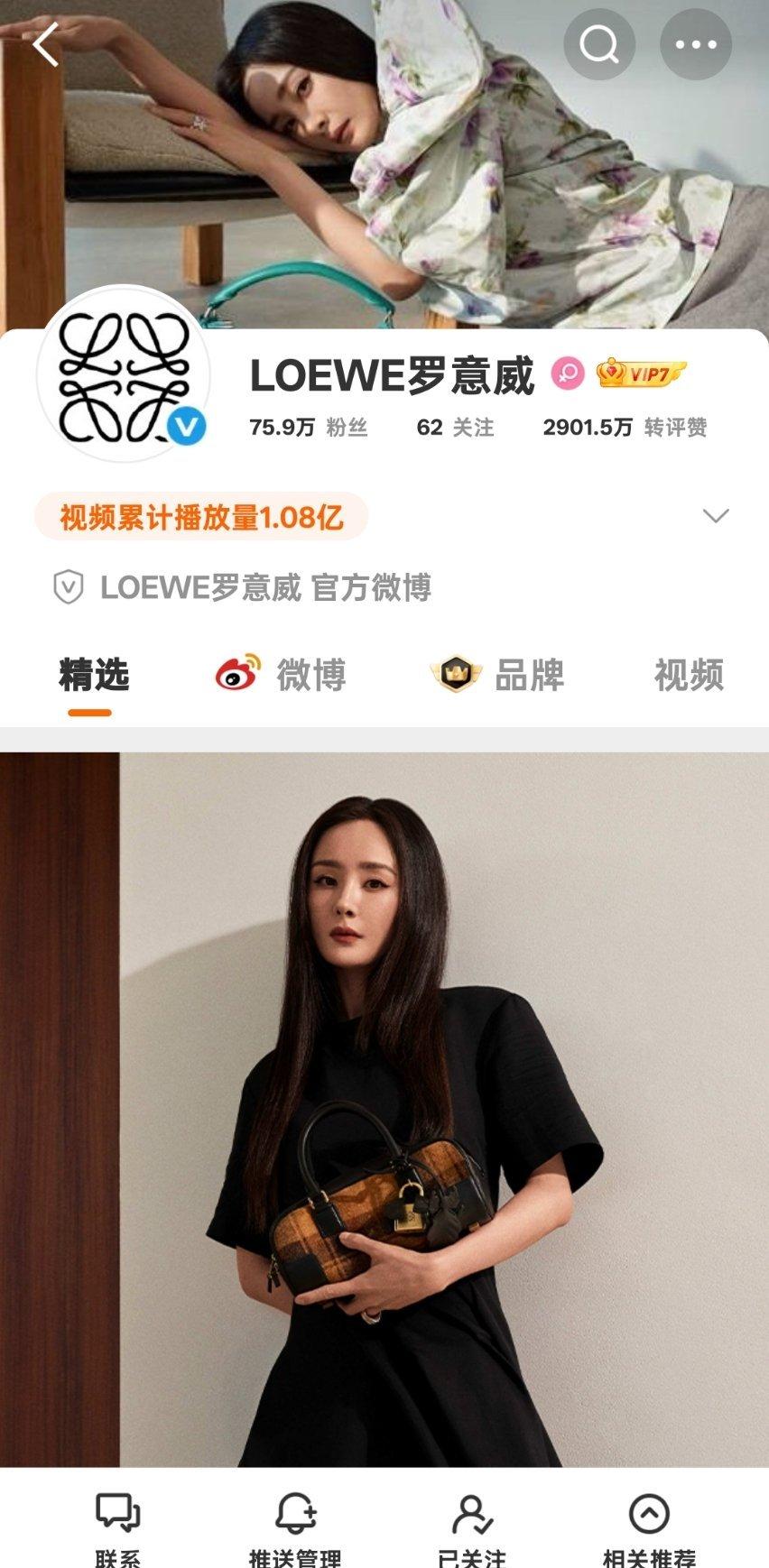View the 75.9万 followers list
Image resolution: width=769 pixels, height=1568 pixels.
coord(308,428)
